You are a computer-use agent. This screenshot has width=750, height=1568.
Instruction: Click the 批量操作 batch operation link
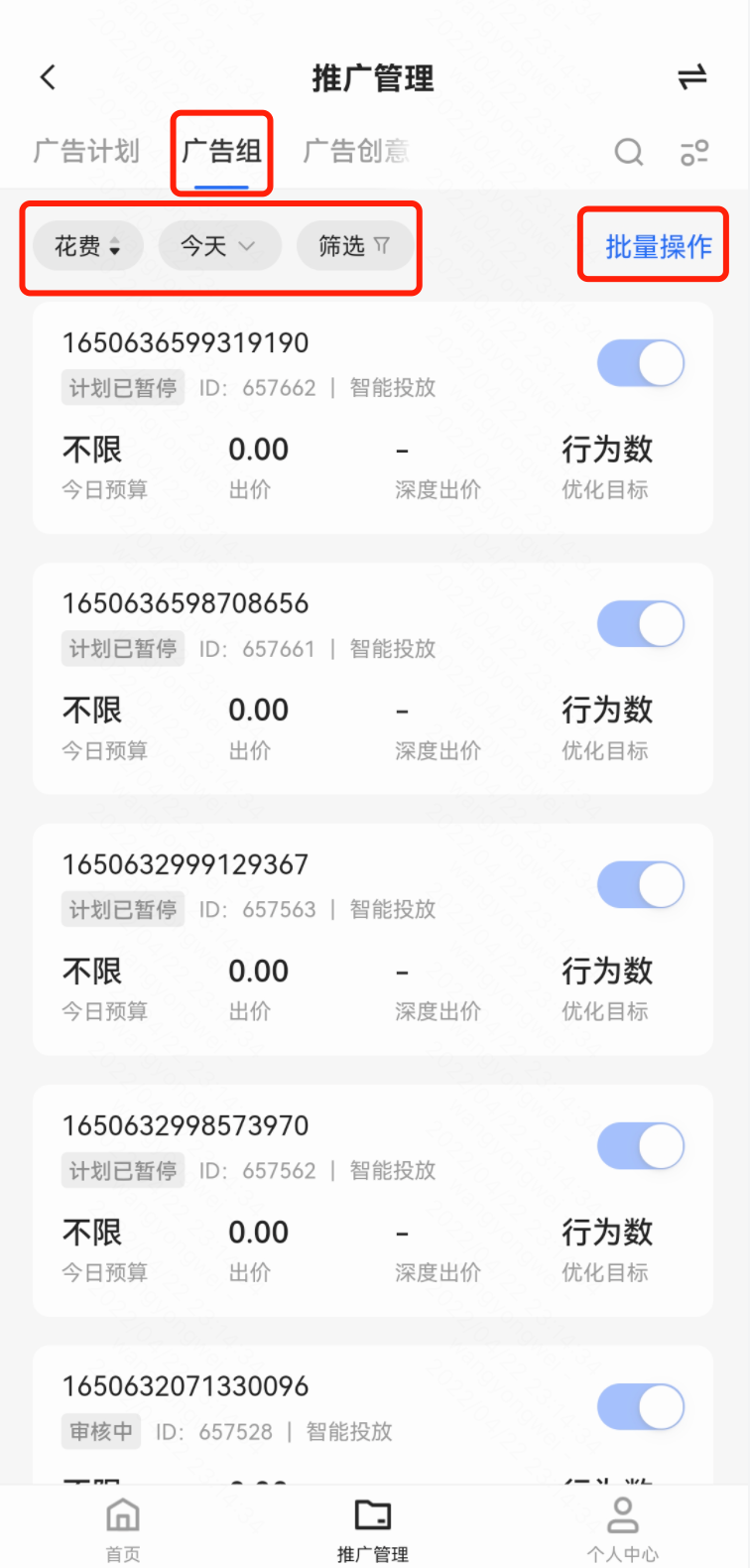(x=652, y=243)
